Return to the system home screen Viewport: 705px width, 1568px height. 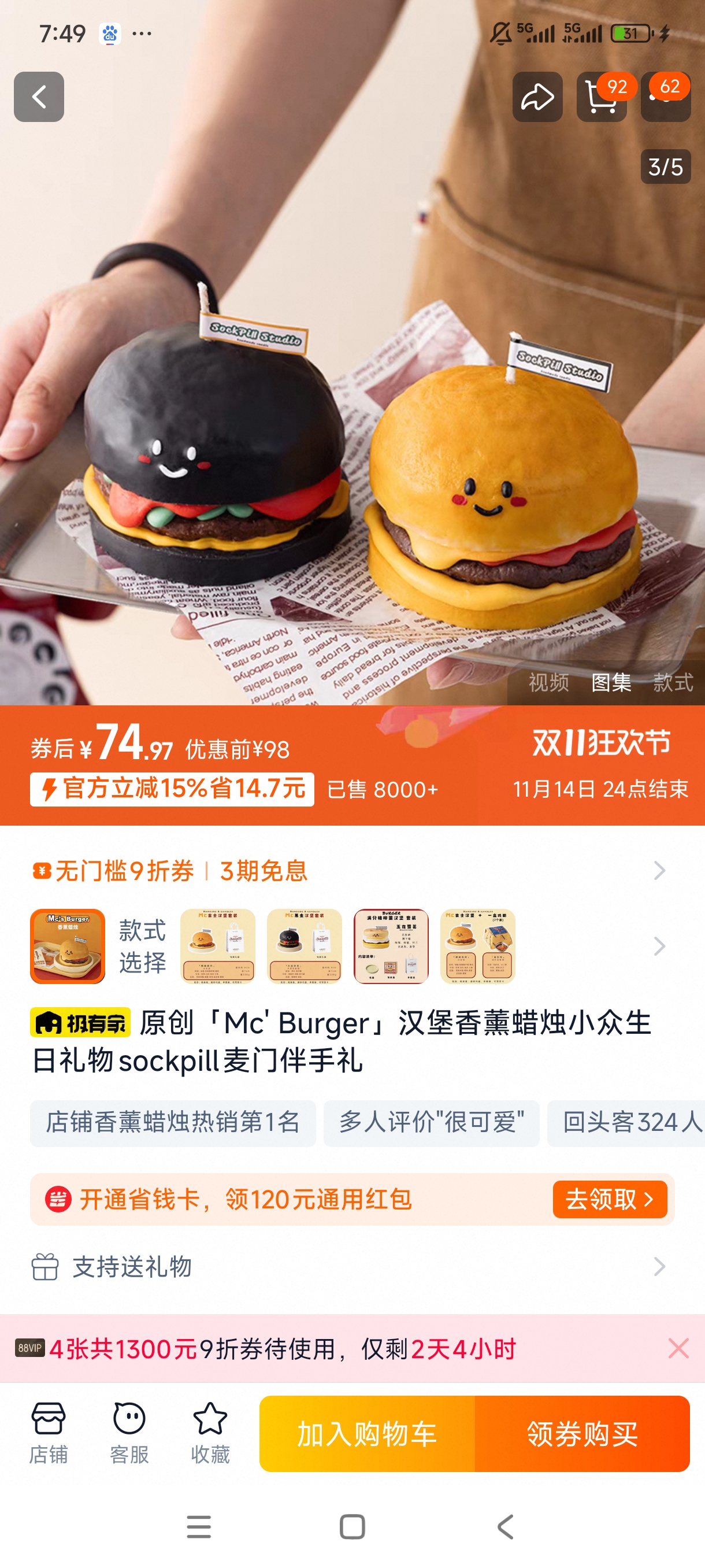352,1526
